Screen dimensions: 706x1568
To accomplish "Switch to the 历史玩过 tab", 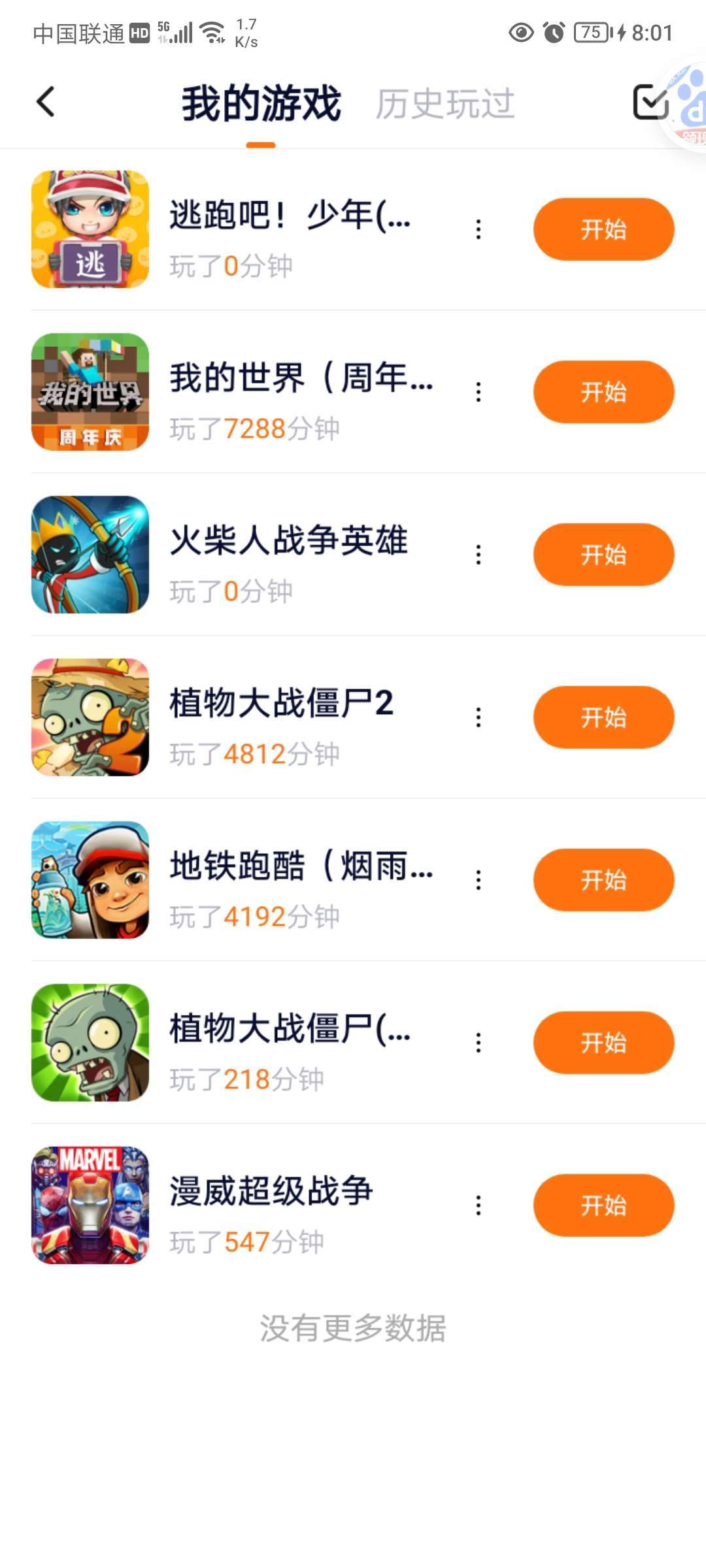I will coord(445,104).
